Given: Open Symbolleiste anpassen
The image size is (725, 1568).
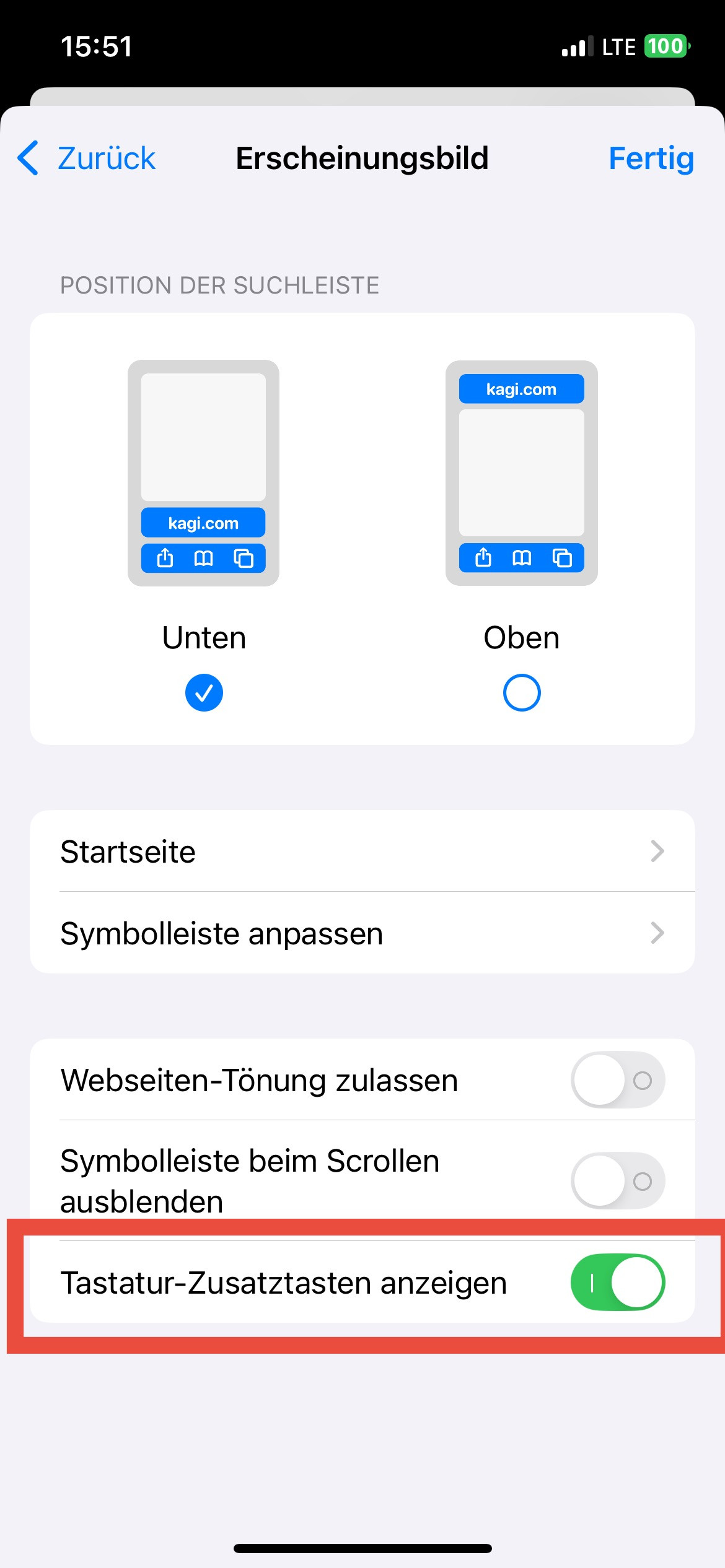Looking at the screenshot, I should 362,933.
